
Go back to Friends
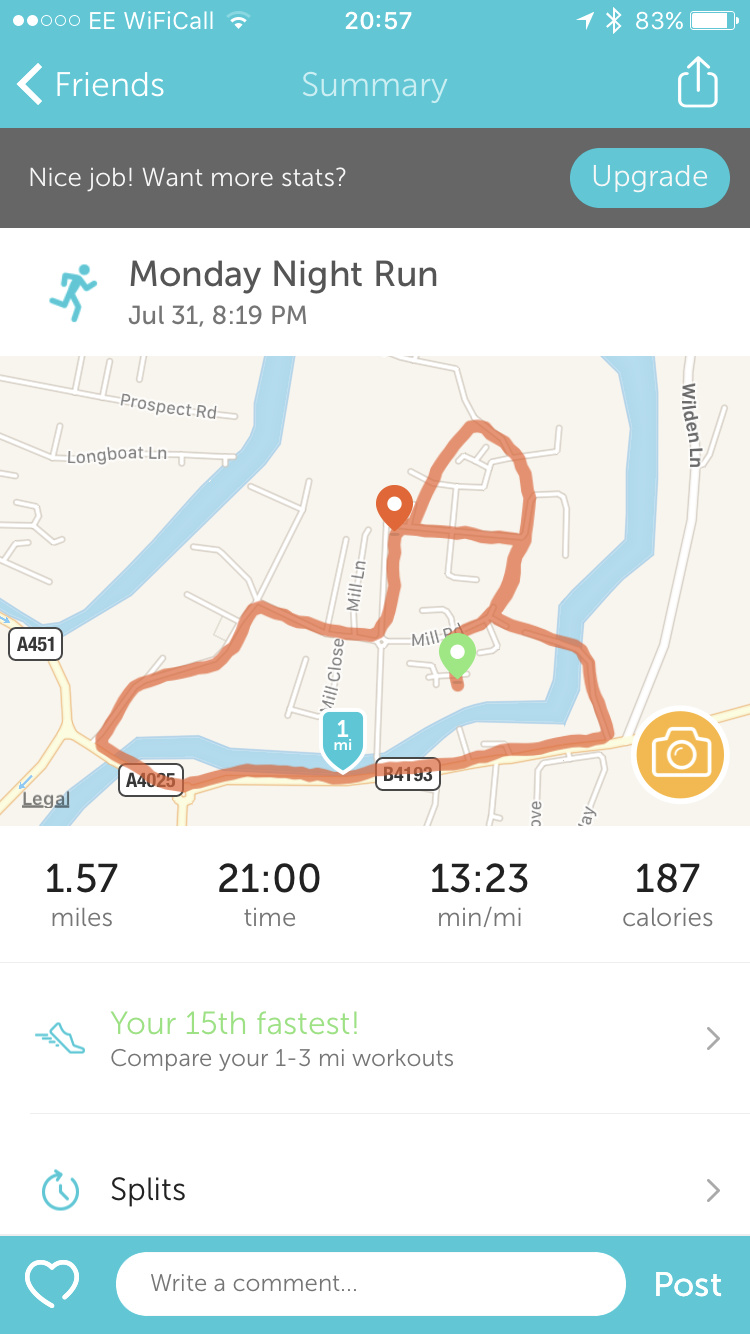tap(90, 85)
